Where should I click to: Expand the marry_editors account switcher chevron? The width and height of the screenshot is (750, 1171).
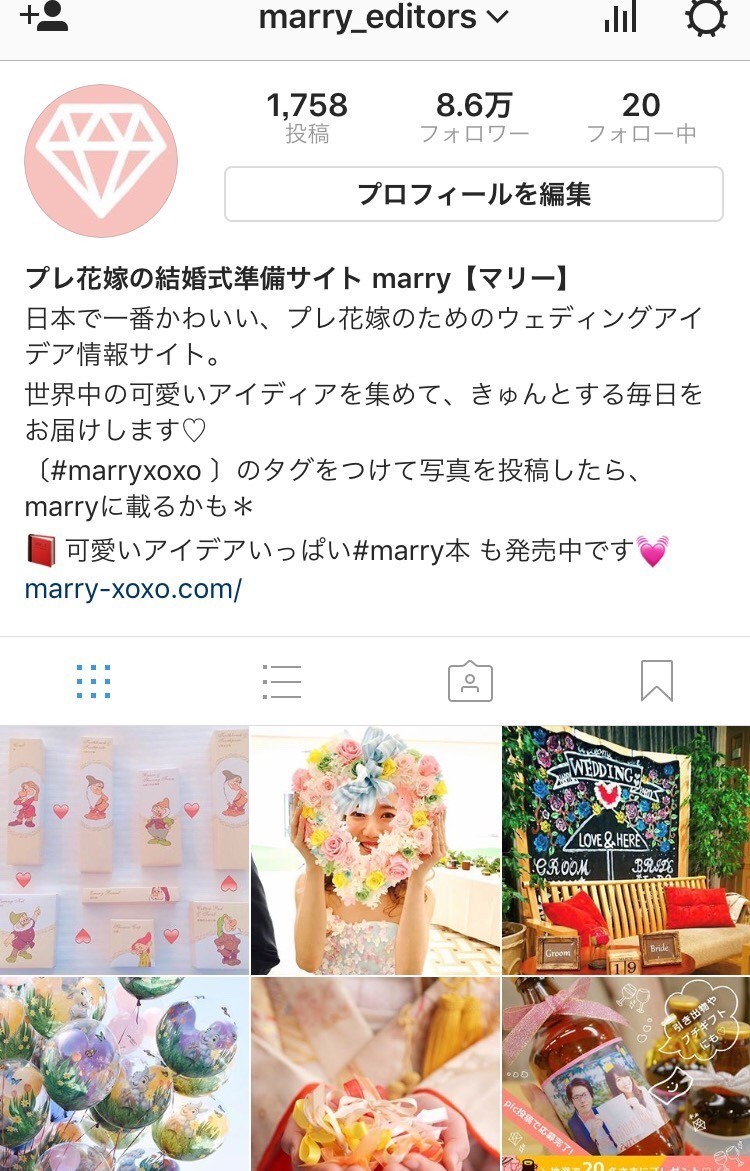click(497, 17)
